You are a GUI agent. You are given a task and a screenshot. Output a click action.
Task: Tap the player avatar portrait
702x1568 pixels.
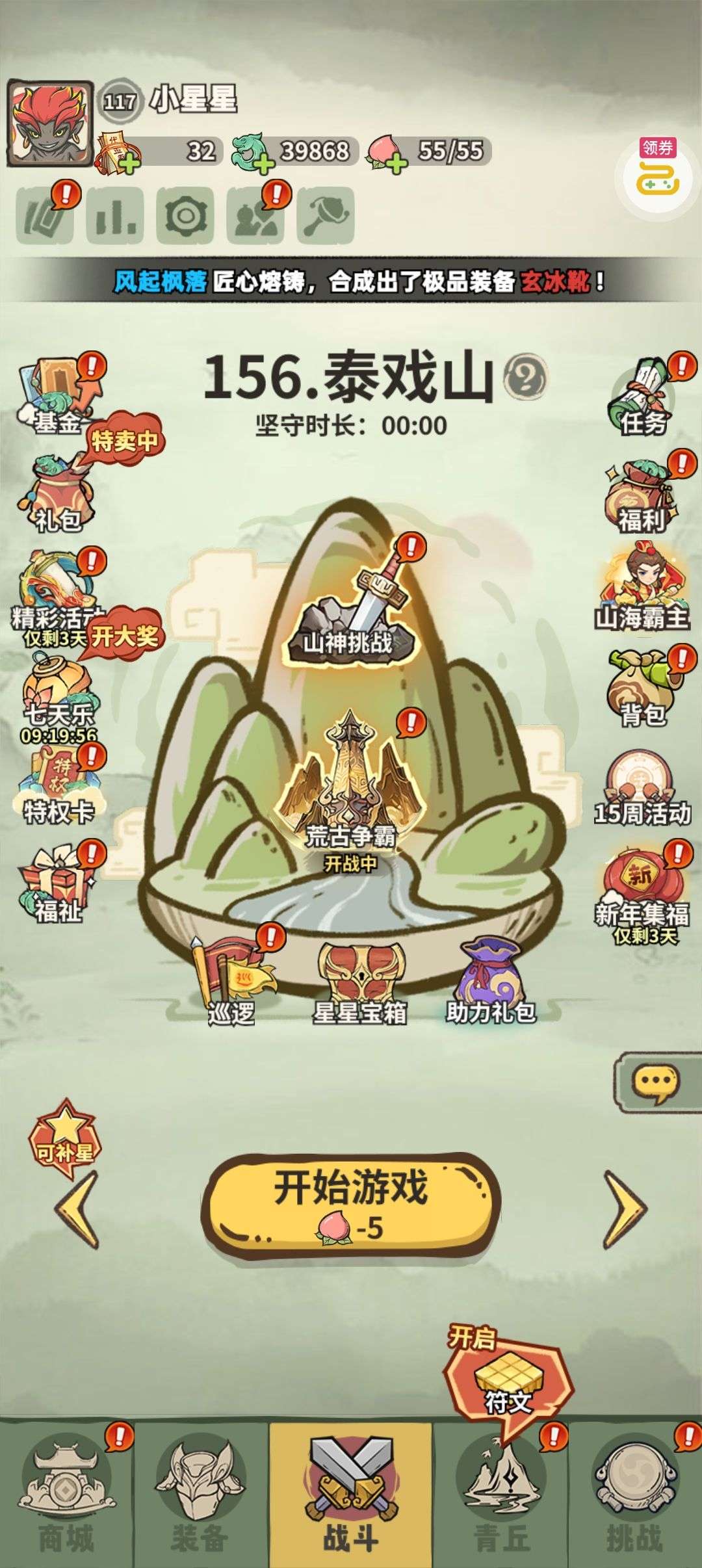tap(49, 124)
